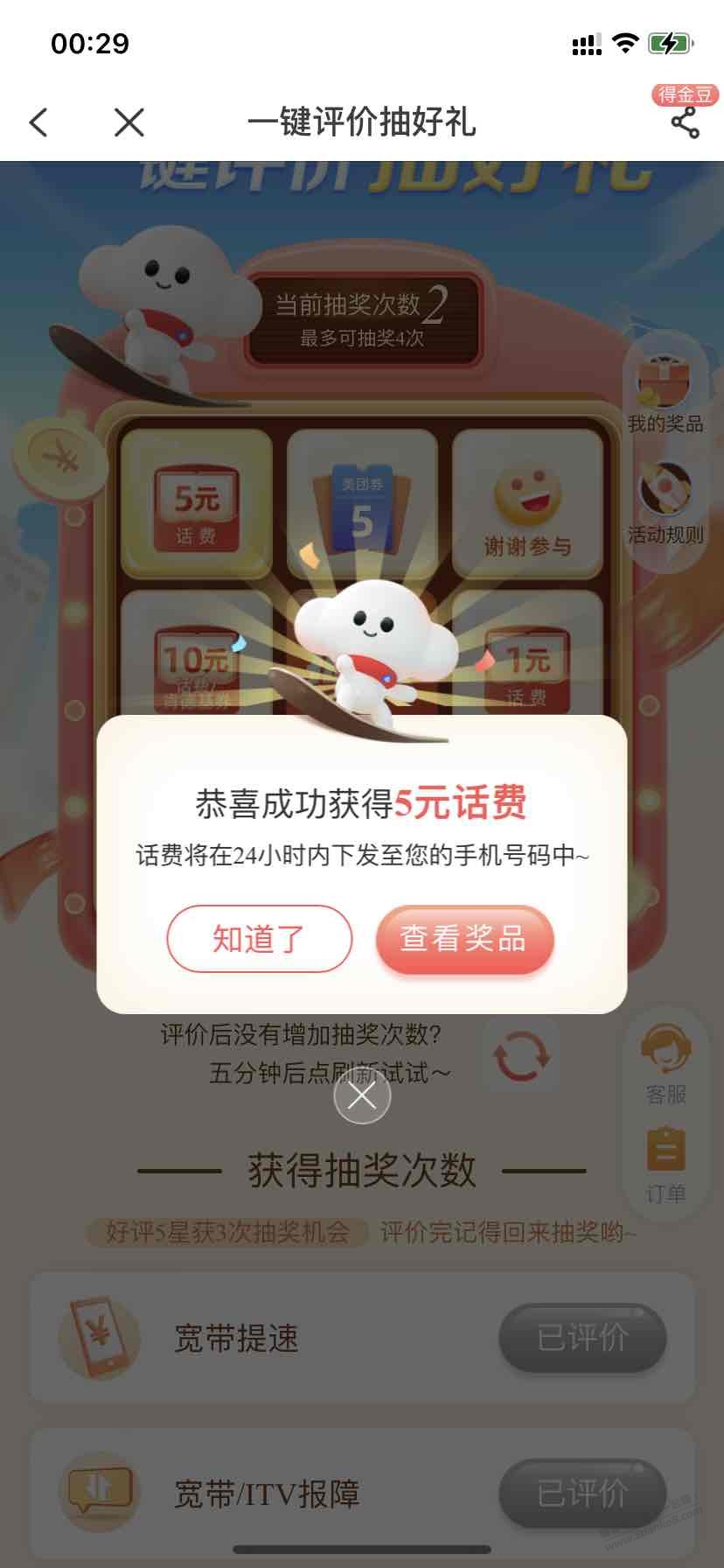Tap 知道了 to dismiss the prize dialog
Image resolution: width=724 pixels, height=1568 pixels.
click(260, 939)
